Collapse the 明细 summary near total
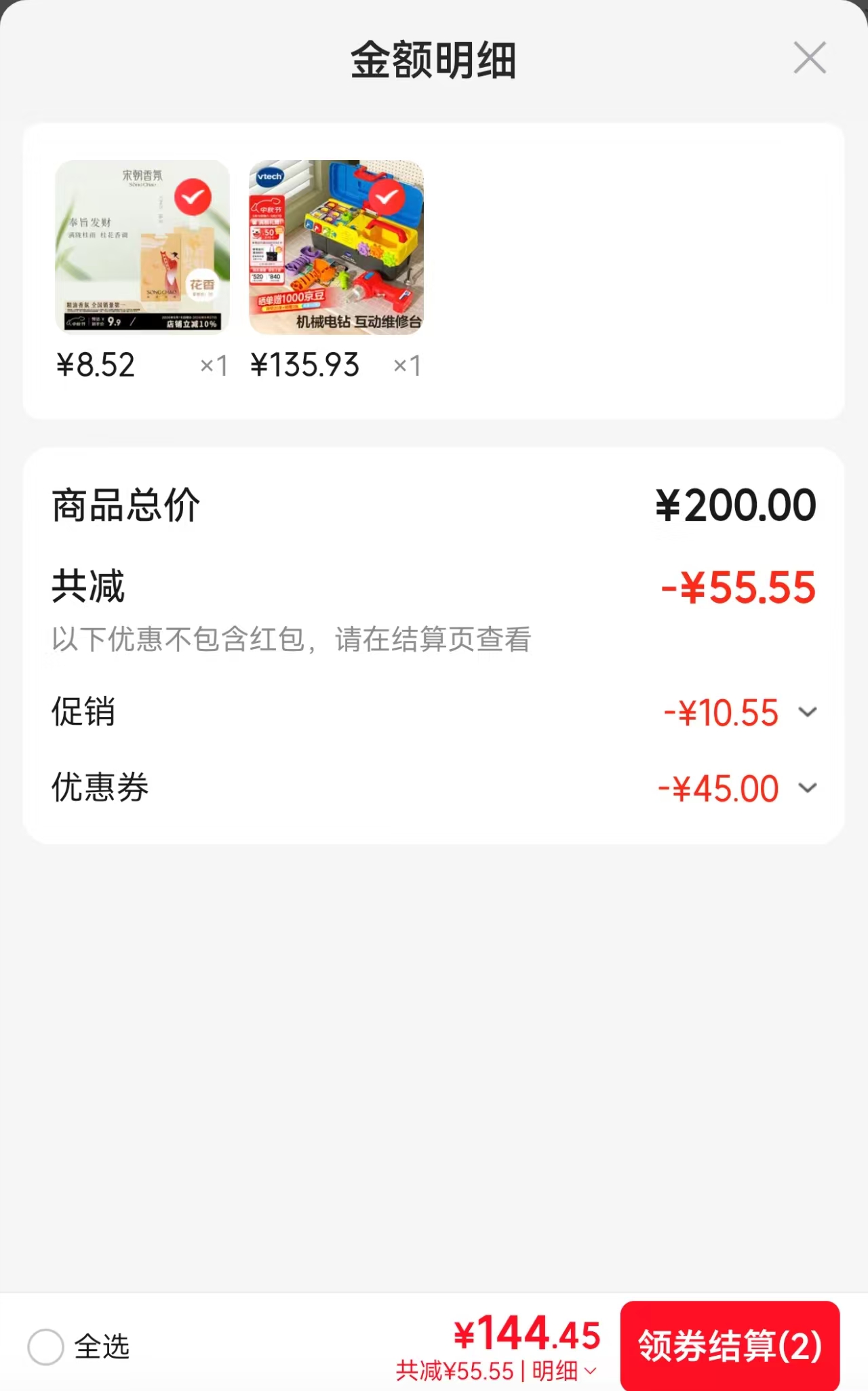 click(564, 1371)
